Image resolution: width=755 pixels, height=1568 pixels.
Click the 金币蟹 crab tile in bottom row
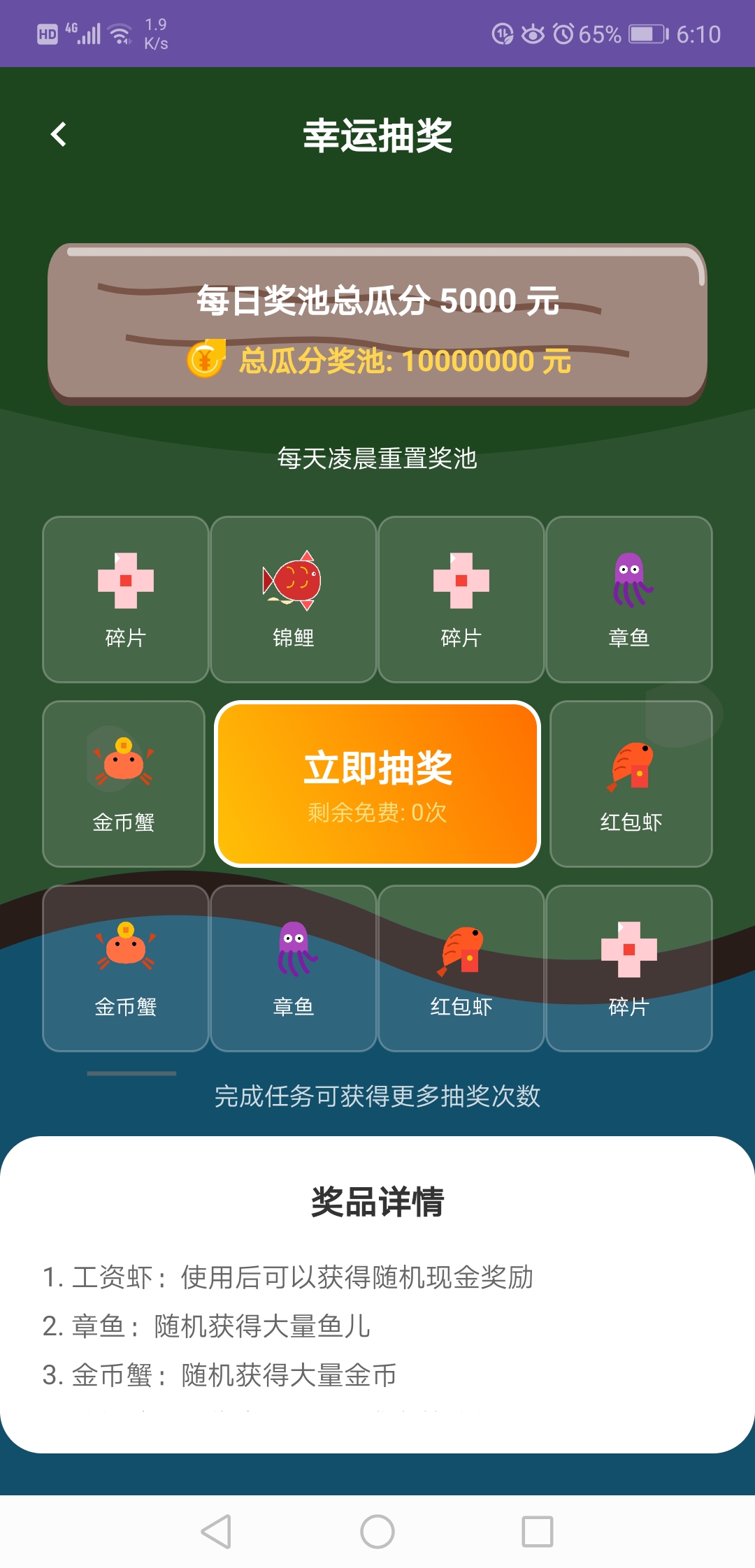125,968
